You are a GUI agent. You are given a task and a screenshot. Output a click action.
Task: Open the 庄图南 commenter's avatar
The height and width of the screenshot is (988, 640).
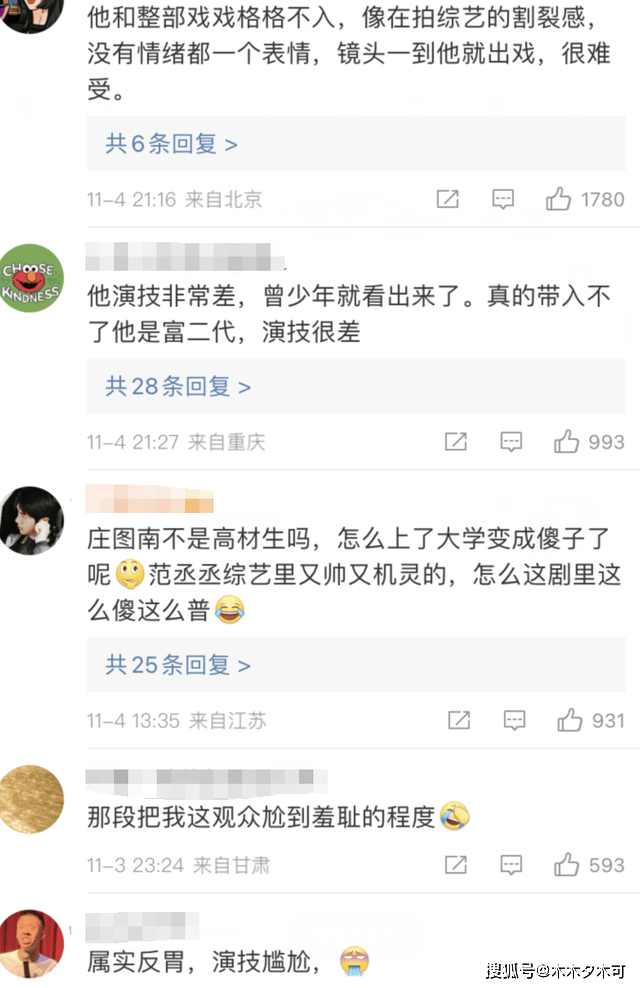click(x=32, y=519)
